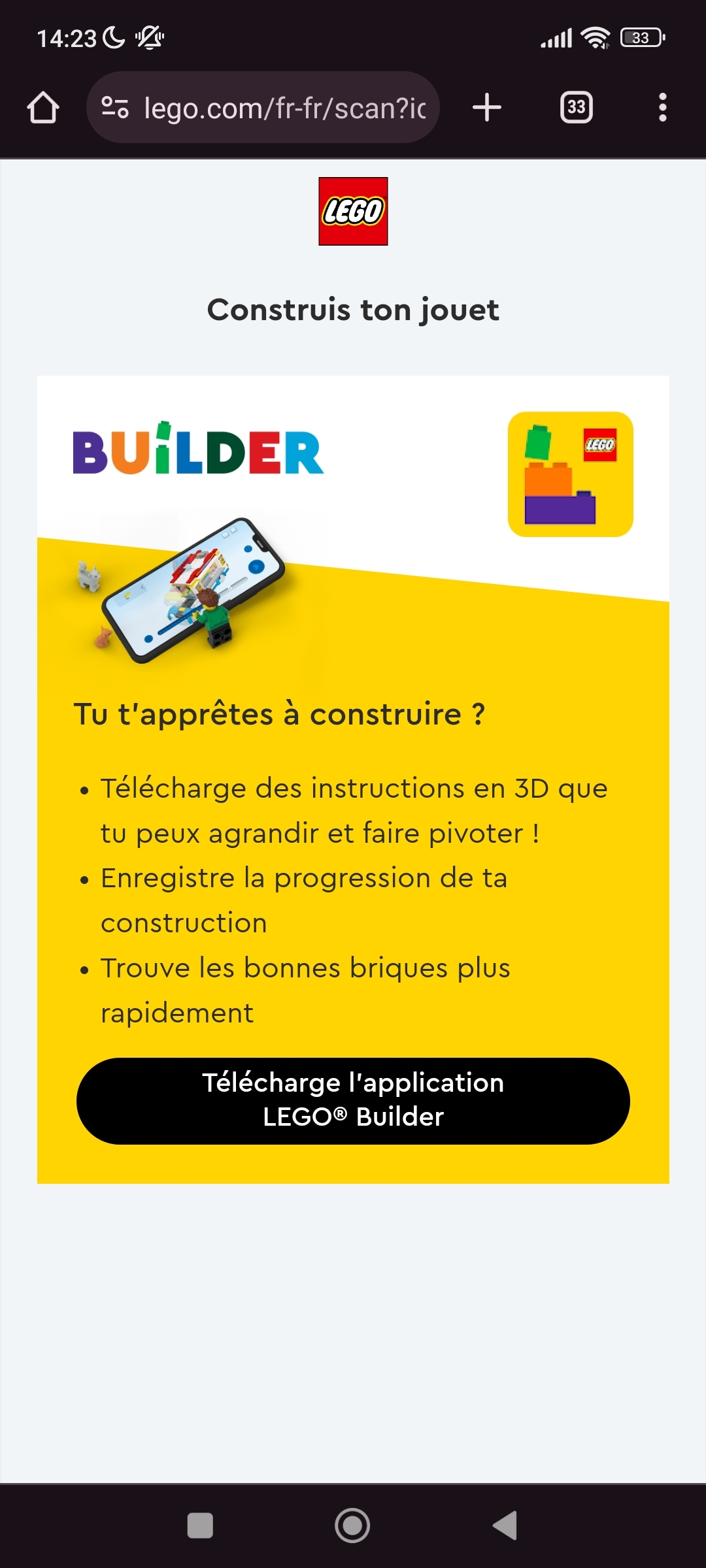The width and height of the screenshot is (706, 1568).
Task: Open the browser home page
Action: point(43,108)
